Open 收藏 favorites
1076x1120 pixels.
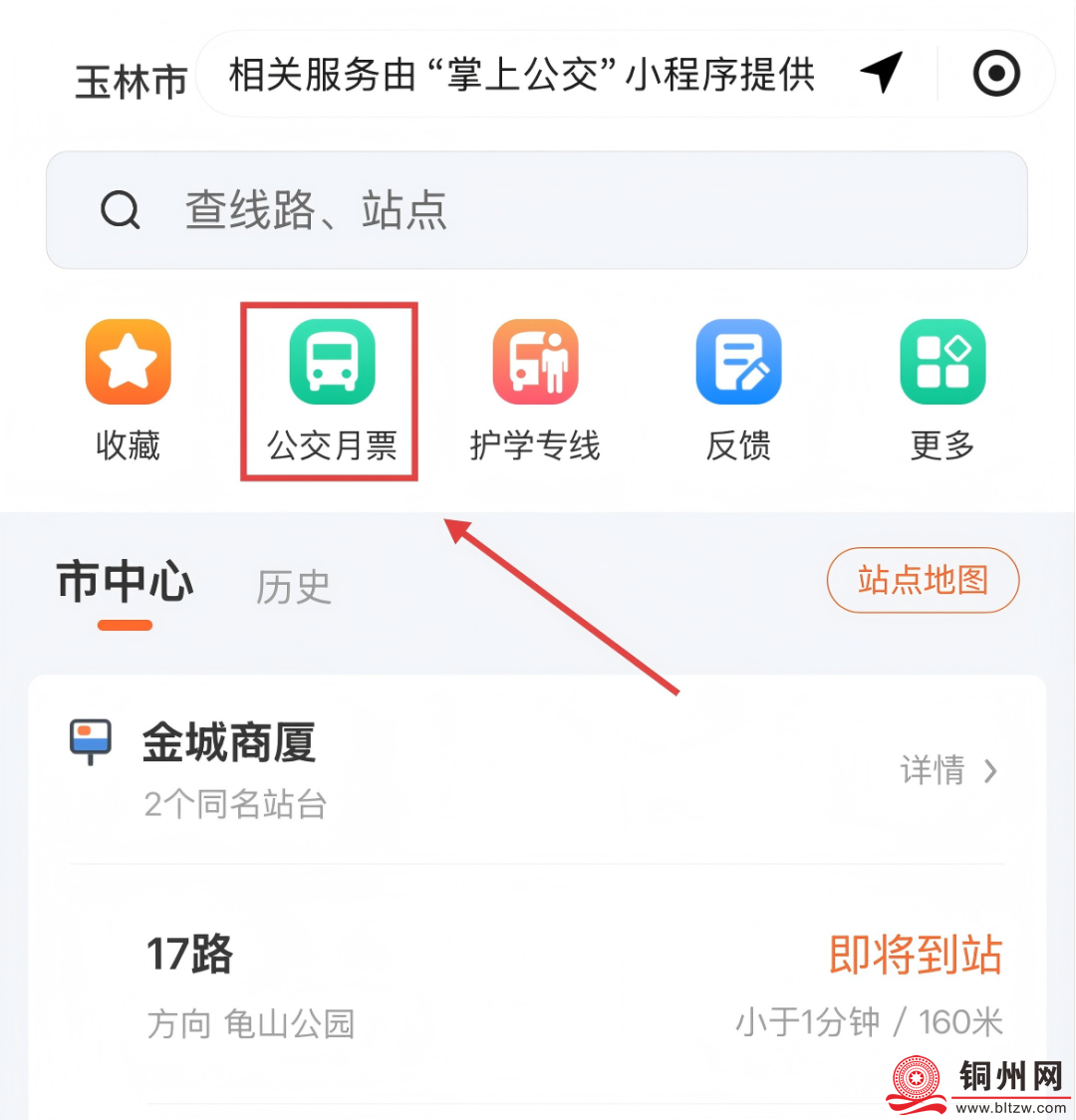point(128,390)
